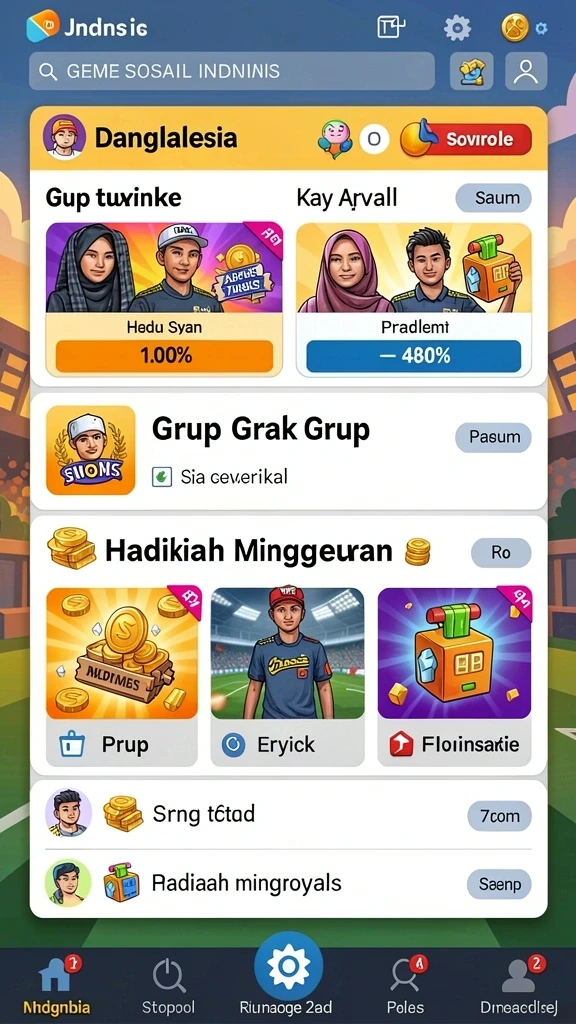Screen dimensions: 576x1024
Task: Open the Prup coins tile
Action: pyautogui.click(x=122, y=677)
